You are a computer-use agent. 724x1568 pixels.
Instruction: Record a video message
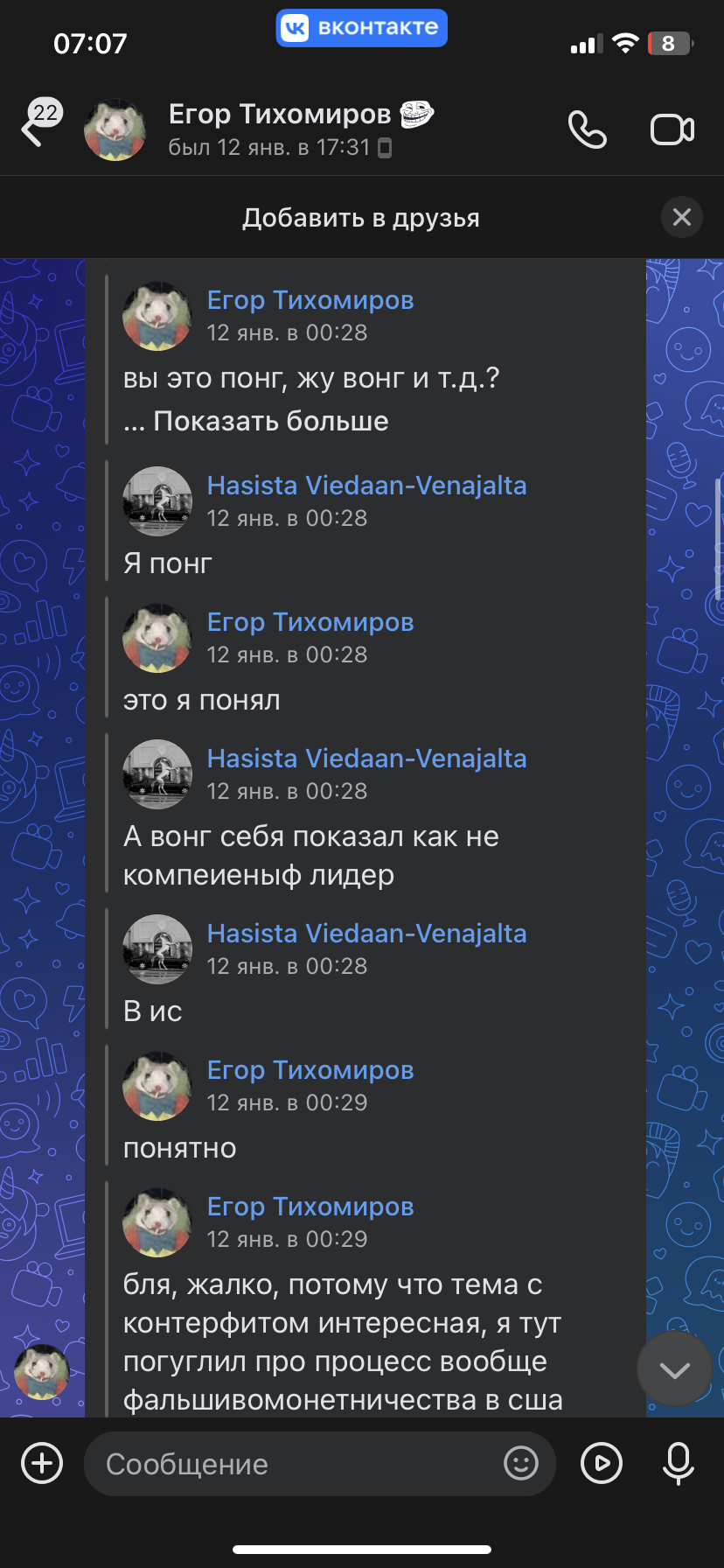click(602, 1463)
